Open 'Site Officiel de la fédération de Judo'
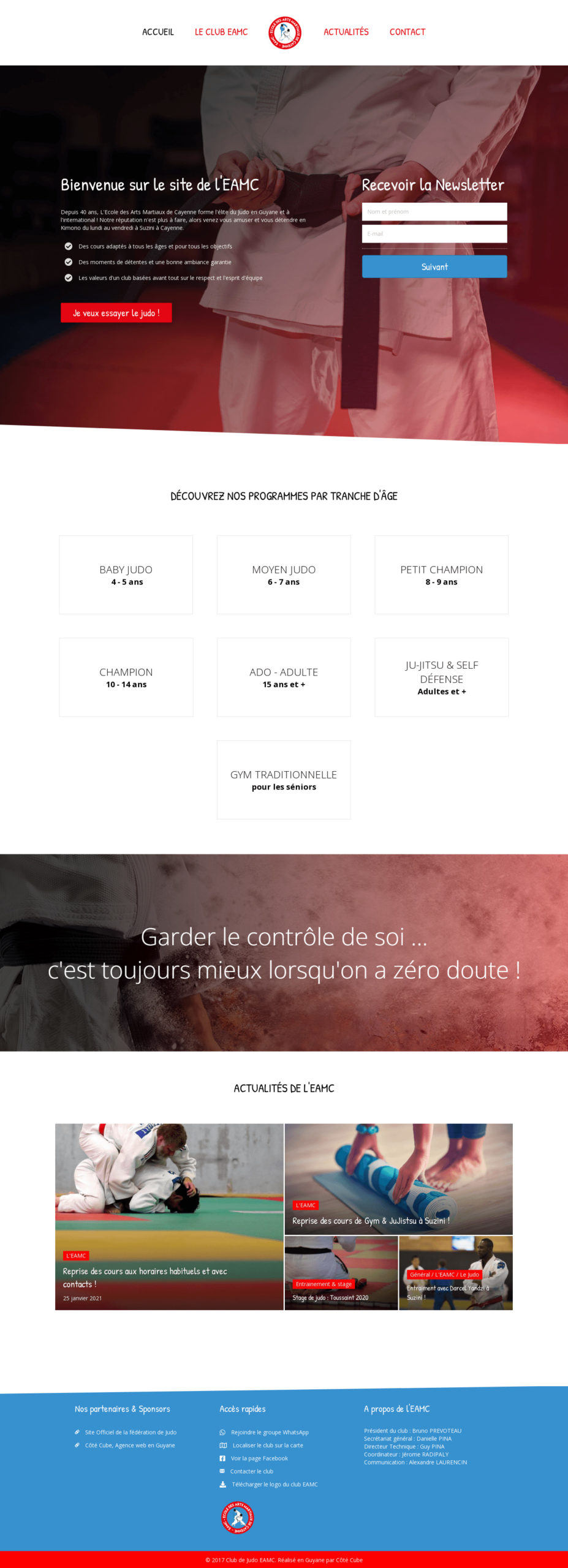Screen dimensions: 568x1568 (131, 1432)
